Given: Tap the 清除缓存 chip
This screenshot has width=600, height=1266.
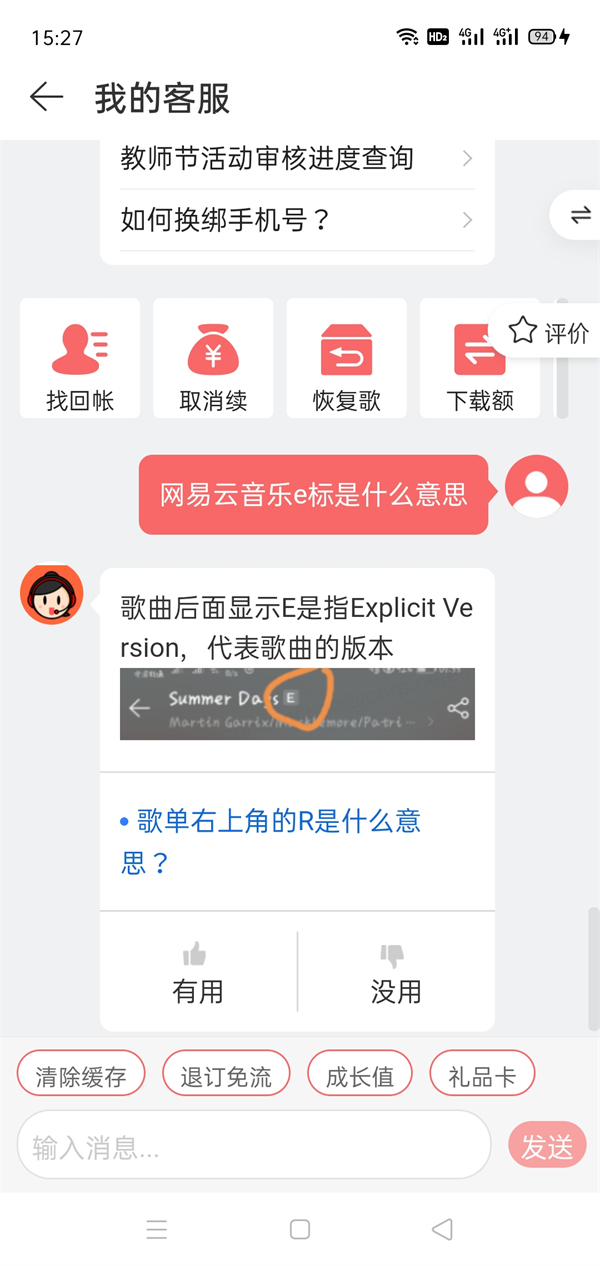Looking at the screenshot, I should 81,1076.
